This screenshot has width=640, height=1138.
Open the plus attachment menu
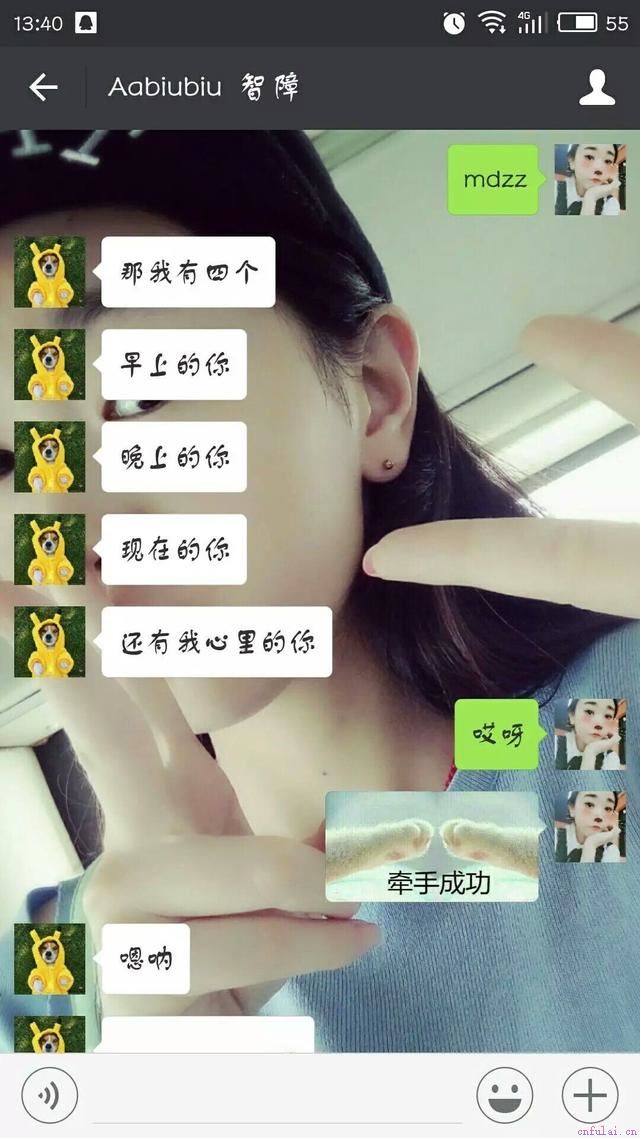point(590,1095)
